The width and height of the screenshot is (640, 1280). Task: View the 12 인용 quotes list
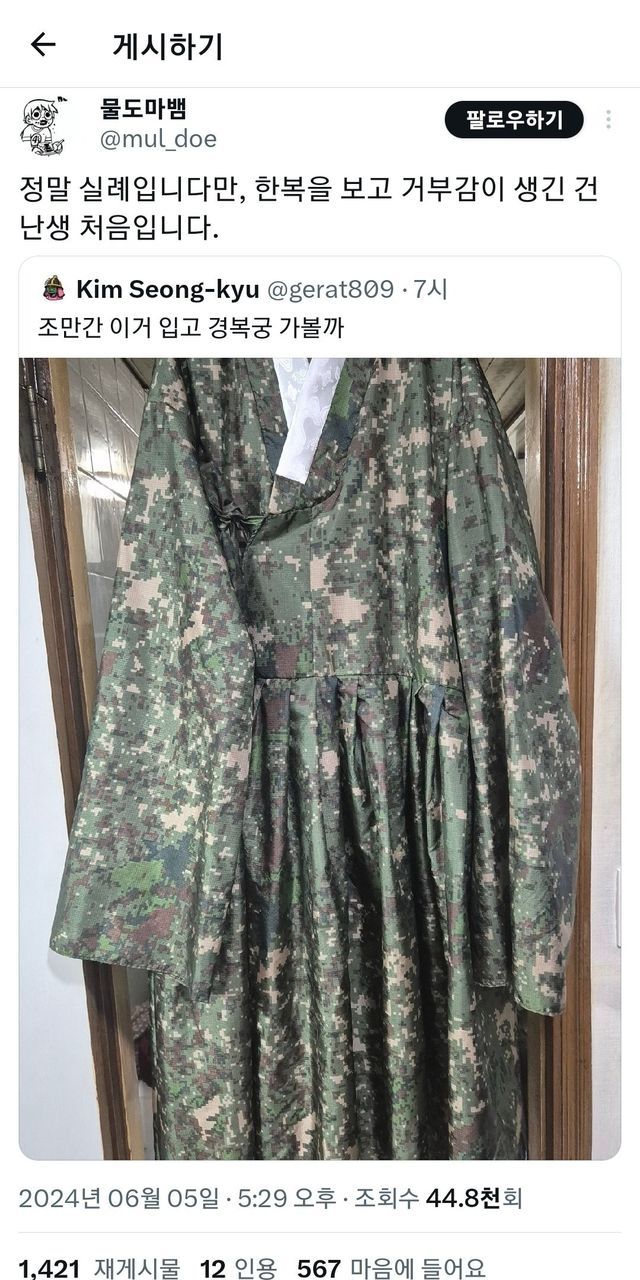(x=237, y=1268)
